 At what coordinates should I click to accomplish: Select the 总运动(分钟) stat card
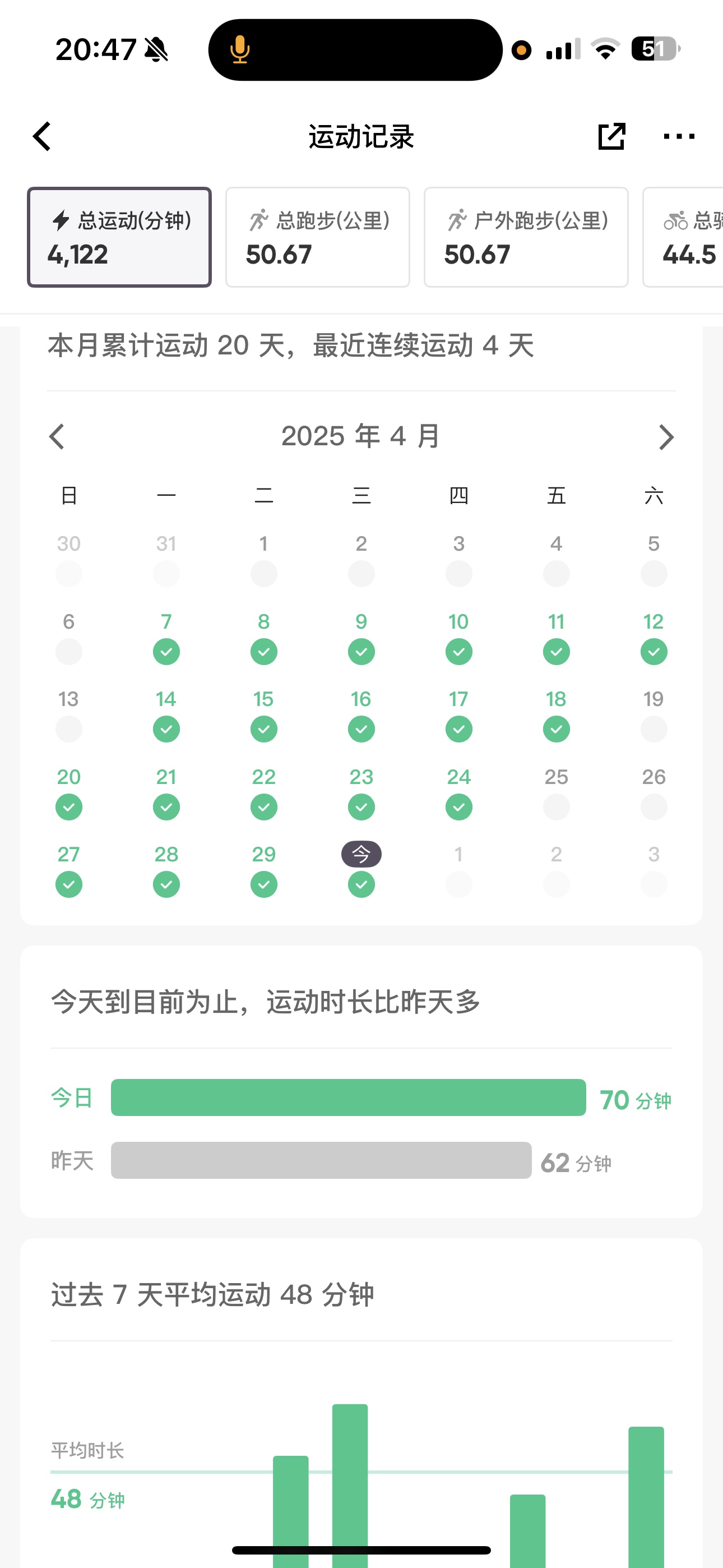[119, 237]
